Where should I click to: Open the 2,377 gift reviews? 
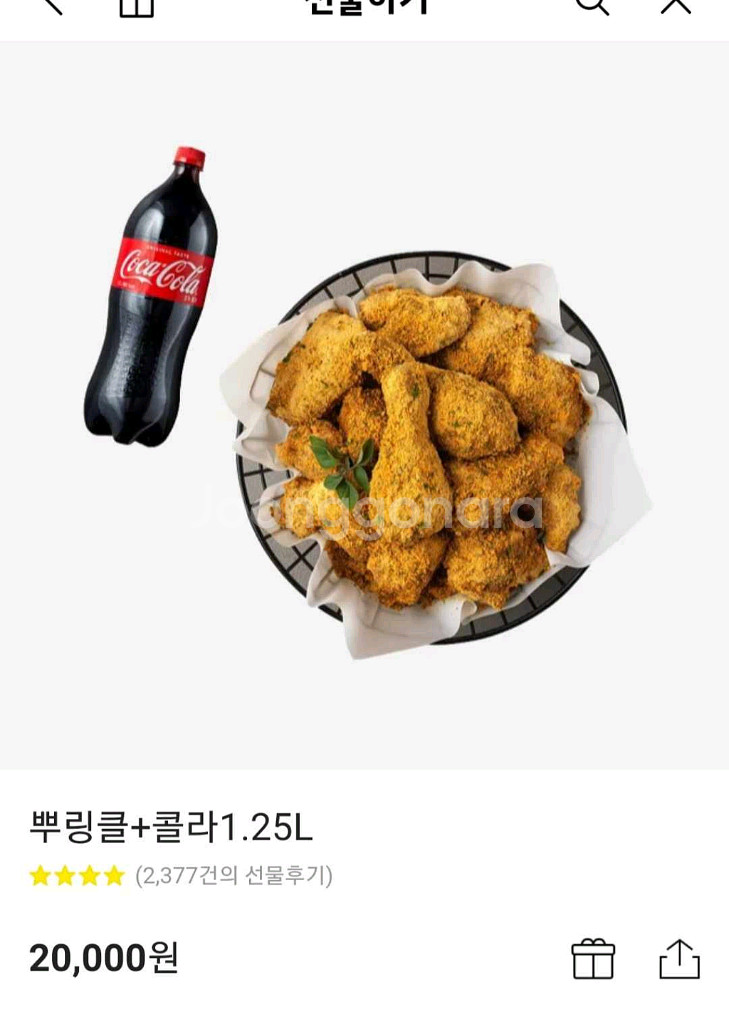point(234,875)
